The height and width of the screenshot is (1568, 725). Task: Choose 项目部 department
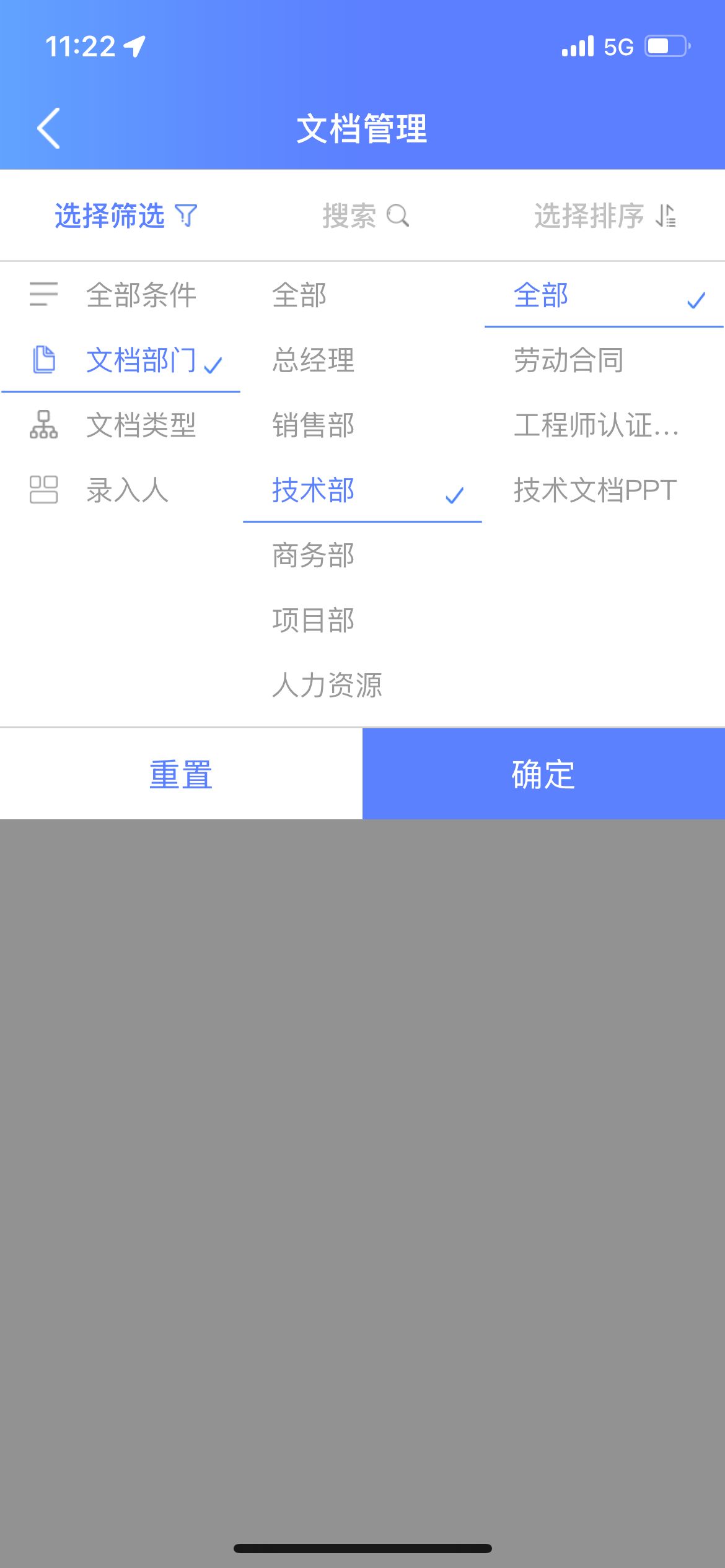pos(362,620)
